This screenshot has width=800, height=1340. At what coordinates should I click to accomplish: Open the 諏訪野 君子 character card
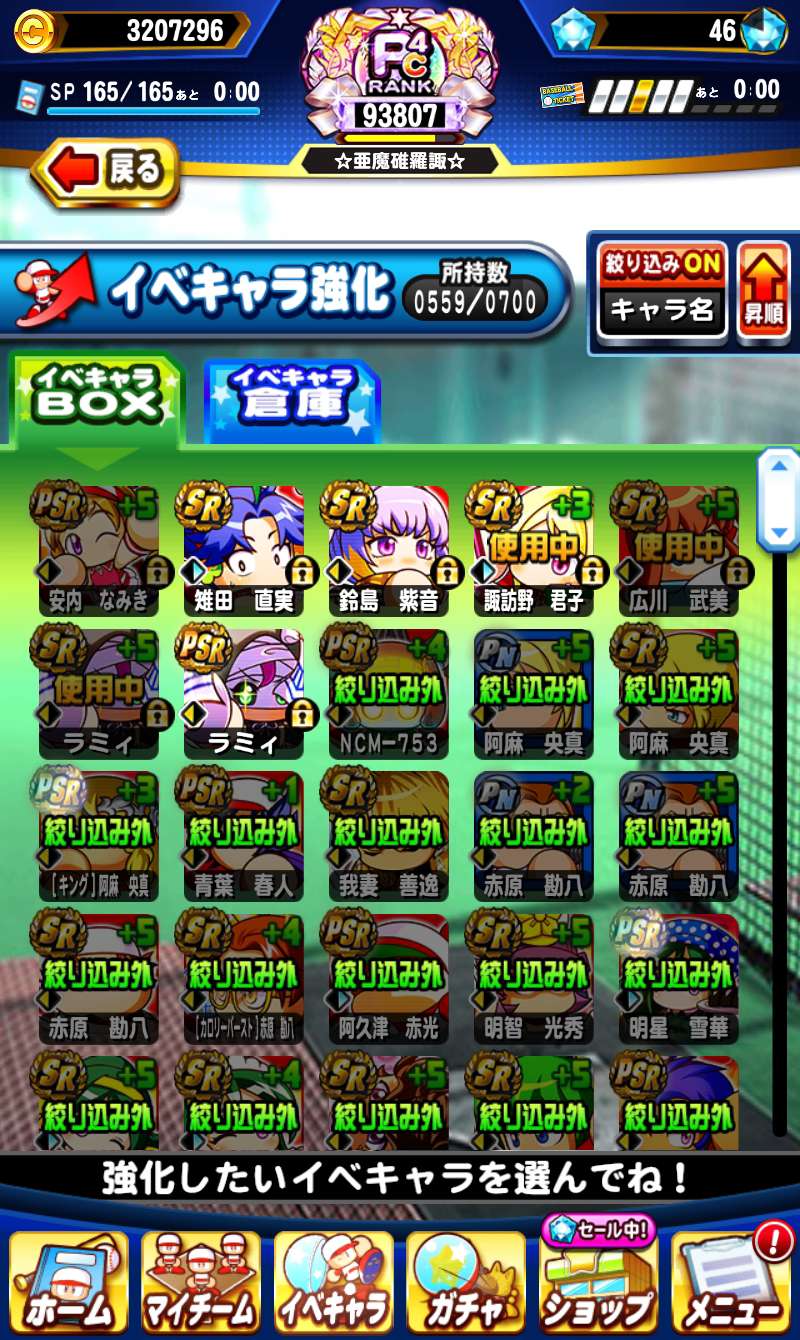pyautogui.click(x=533, y=550)
